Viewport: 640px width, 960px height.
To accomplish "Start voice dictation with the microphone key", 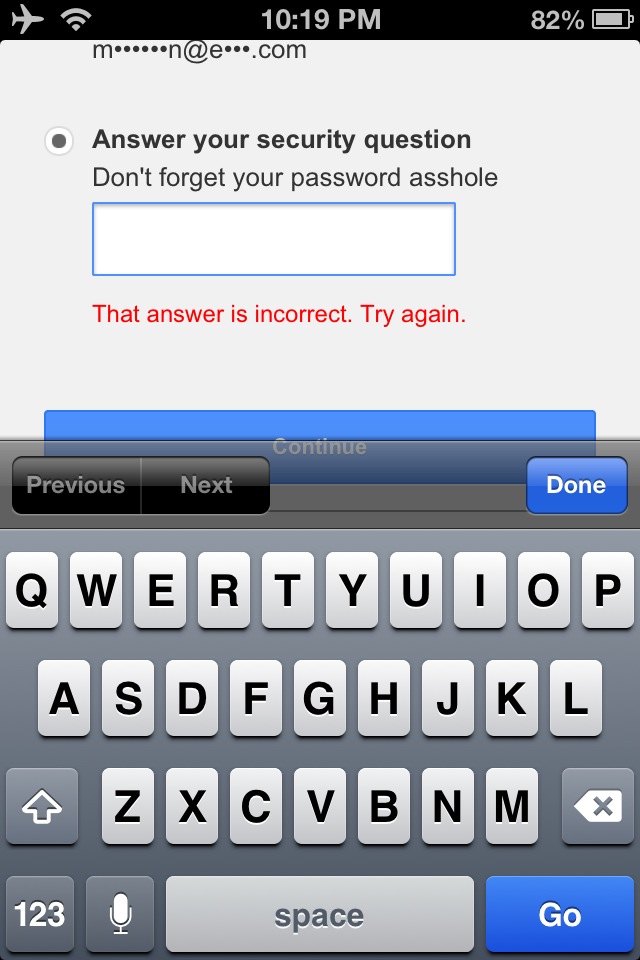I will (x=120, y=914).
